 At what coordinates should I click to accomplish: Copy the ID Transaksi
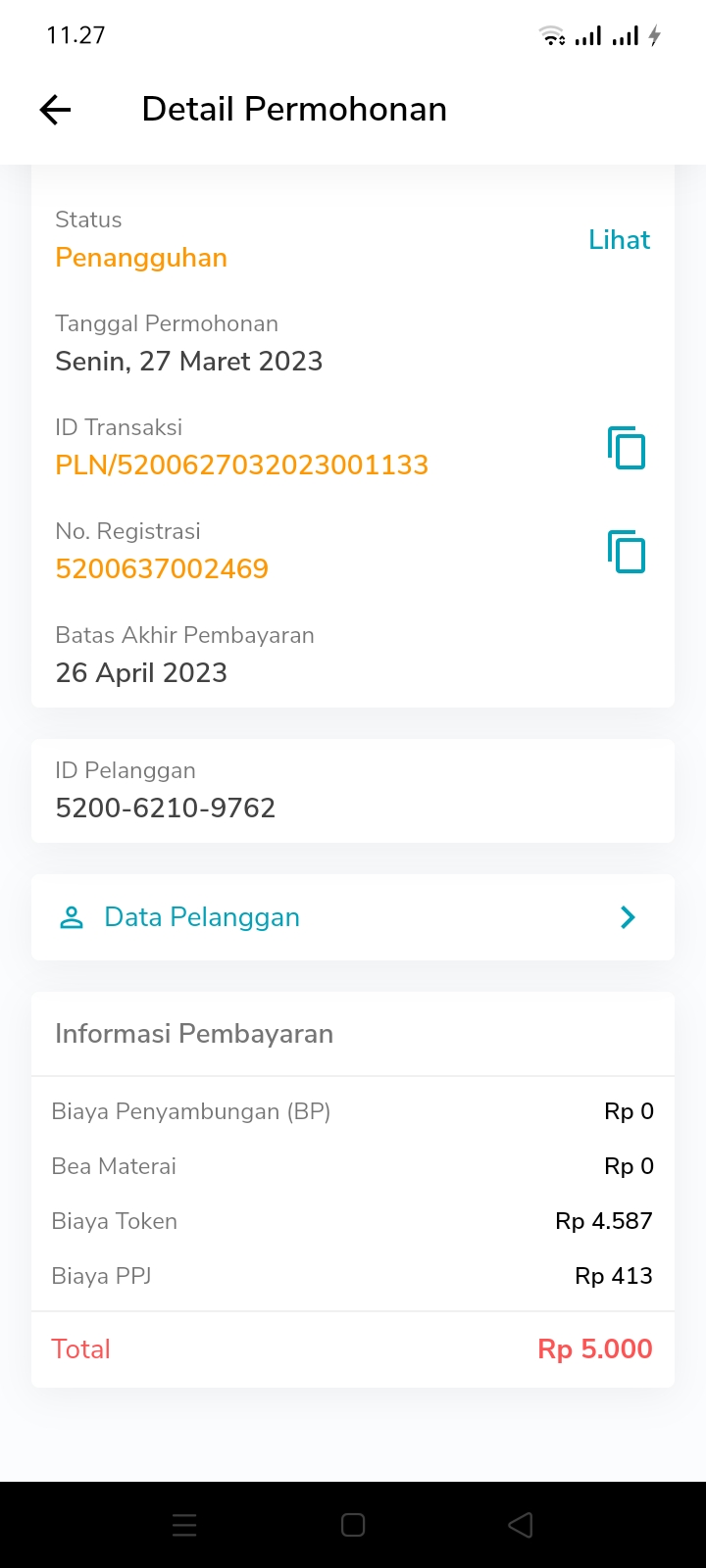(627, 448)
